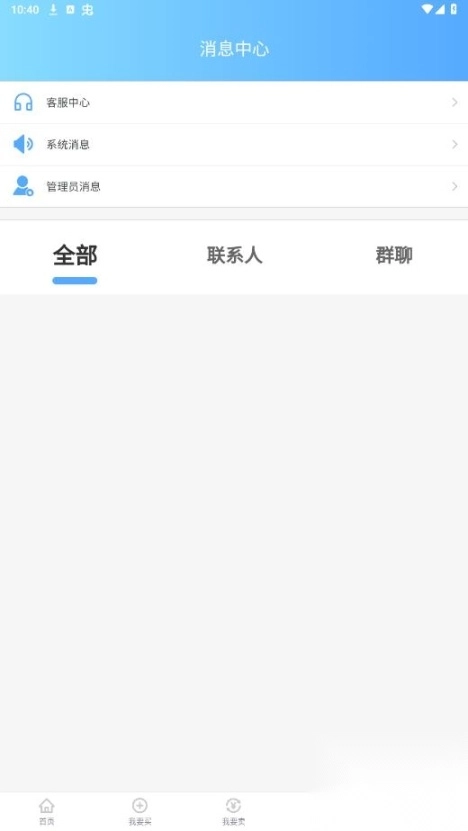Switch to the 群聊 tab
This screenshot has width=468, height=831.
tap(394, 255)
